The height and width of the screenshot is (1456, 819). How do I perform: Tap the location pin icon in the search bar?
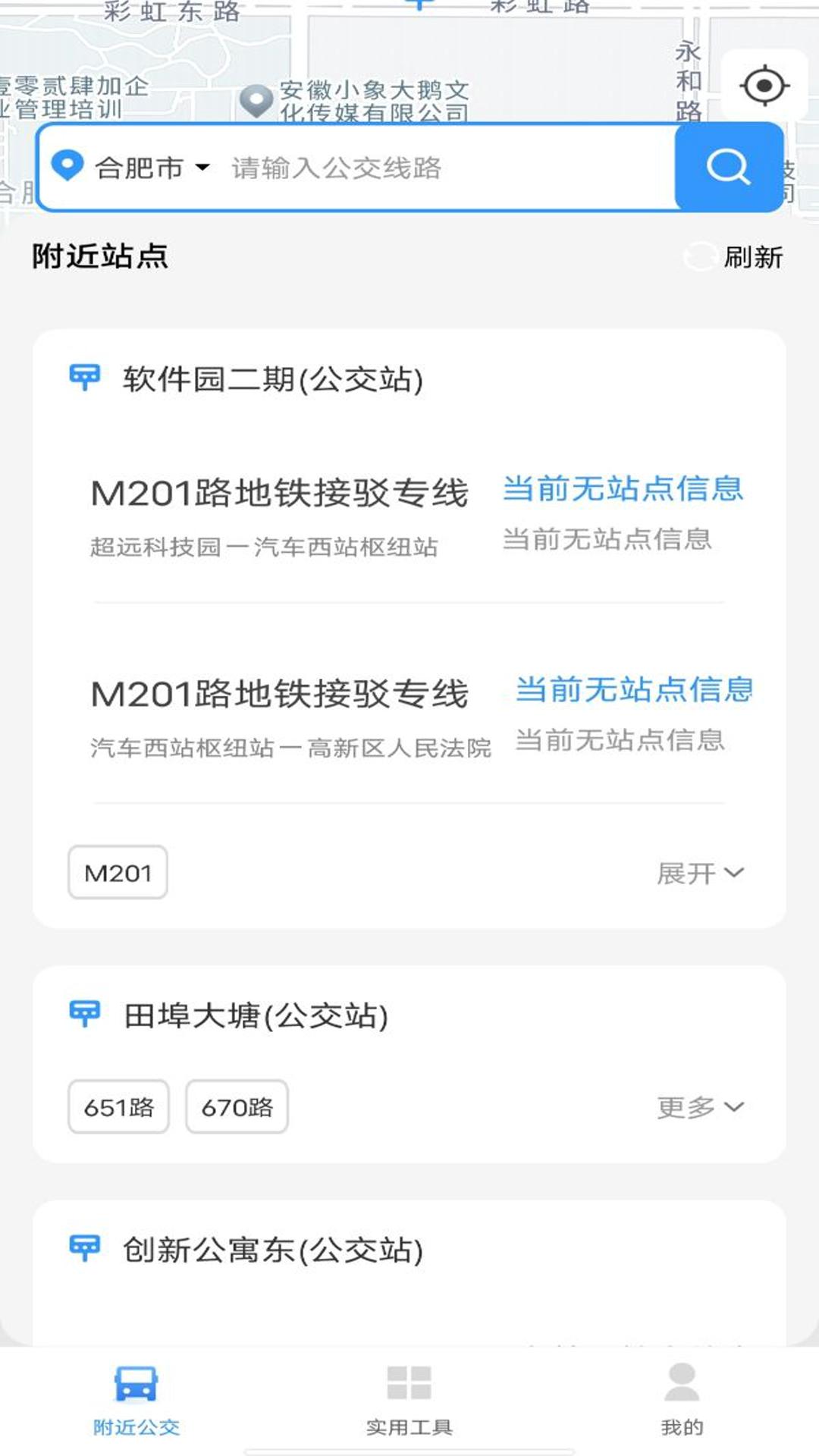point(67,168)
